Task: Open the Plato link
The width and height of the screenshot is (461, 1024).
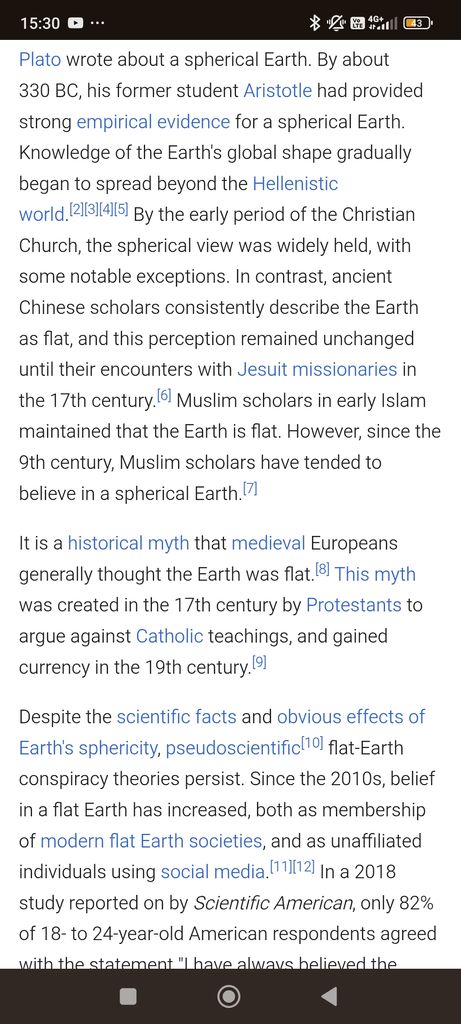Action: coord(40,59)
